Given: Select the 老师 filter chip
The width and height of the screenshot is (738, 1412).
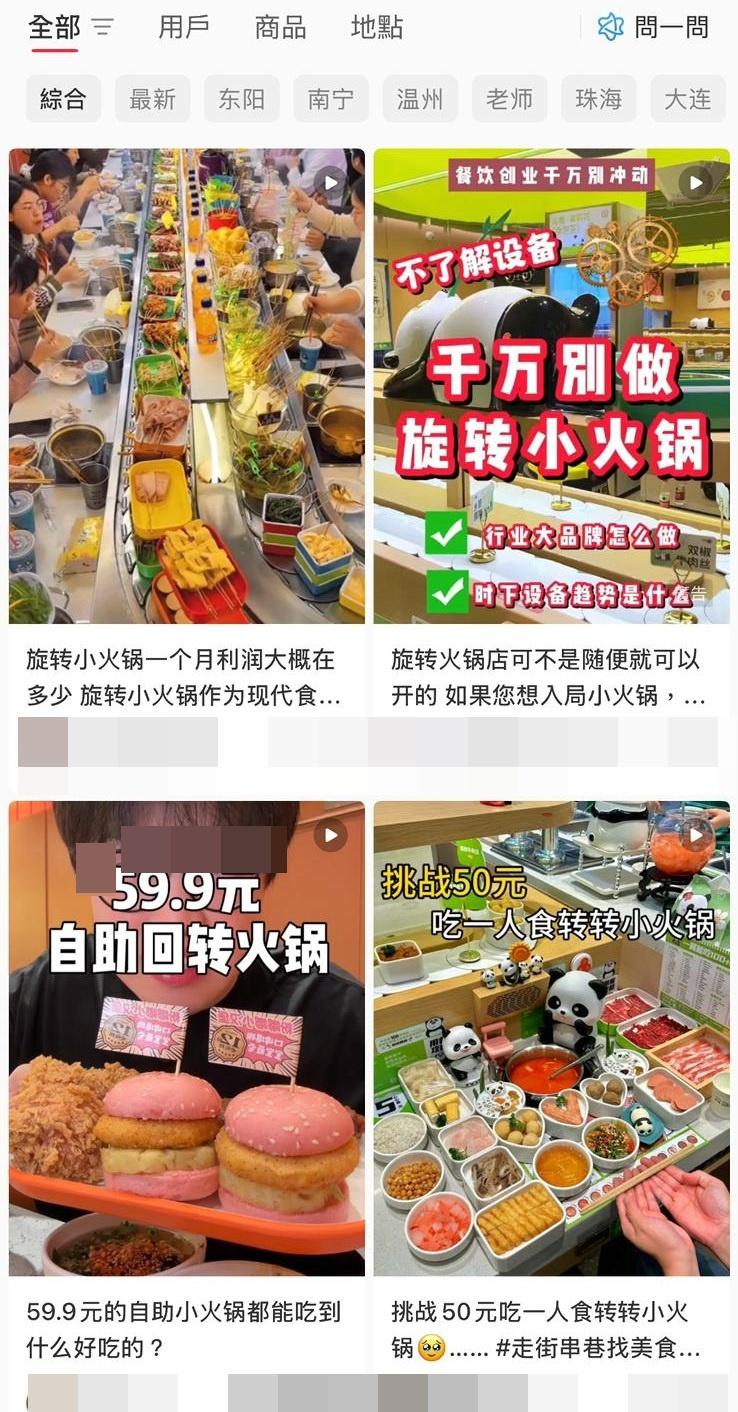Looking at the screenshot, I should (x=509, y=99).
